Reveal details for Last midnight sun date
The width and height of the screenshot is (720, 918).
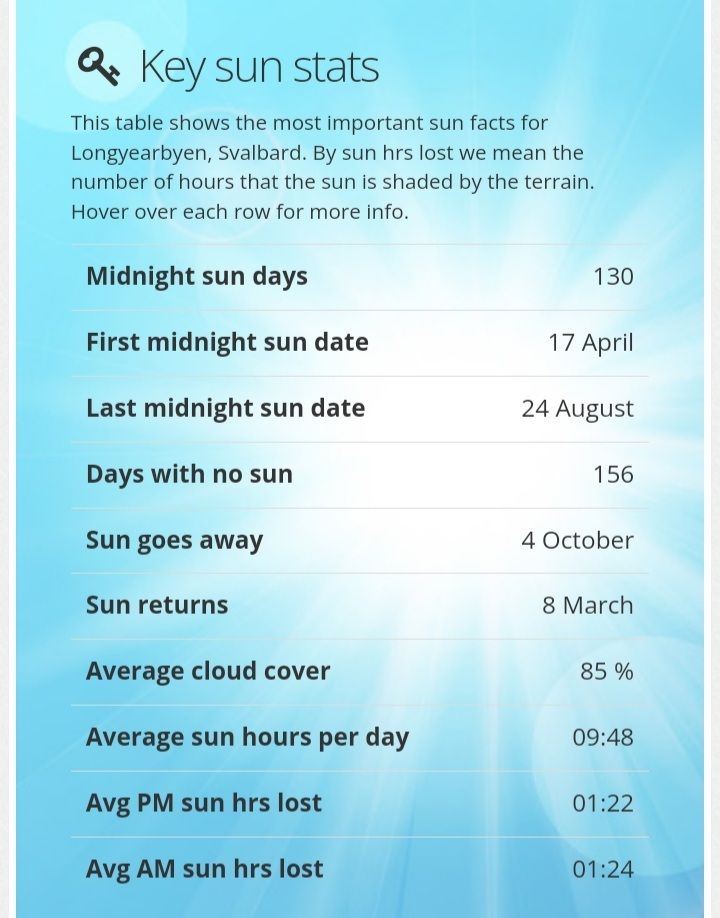(x=360, y=409)
